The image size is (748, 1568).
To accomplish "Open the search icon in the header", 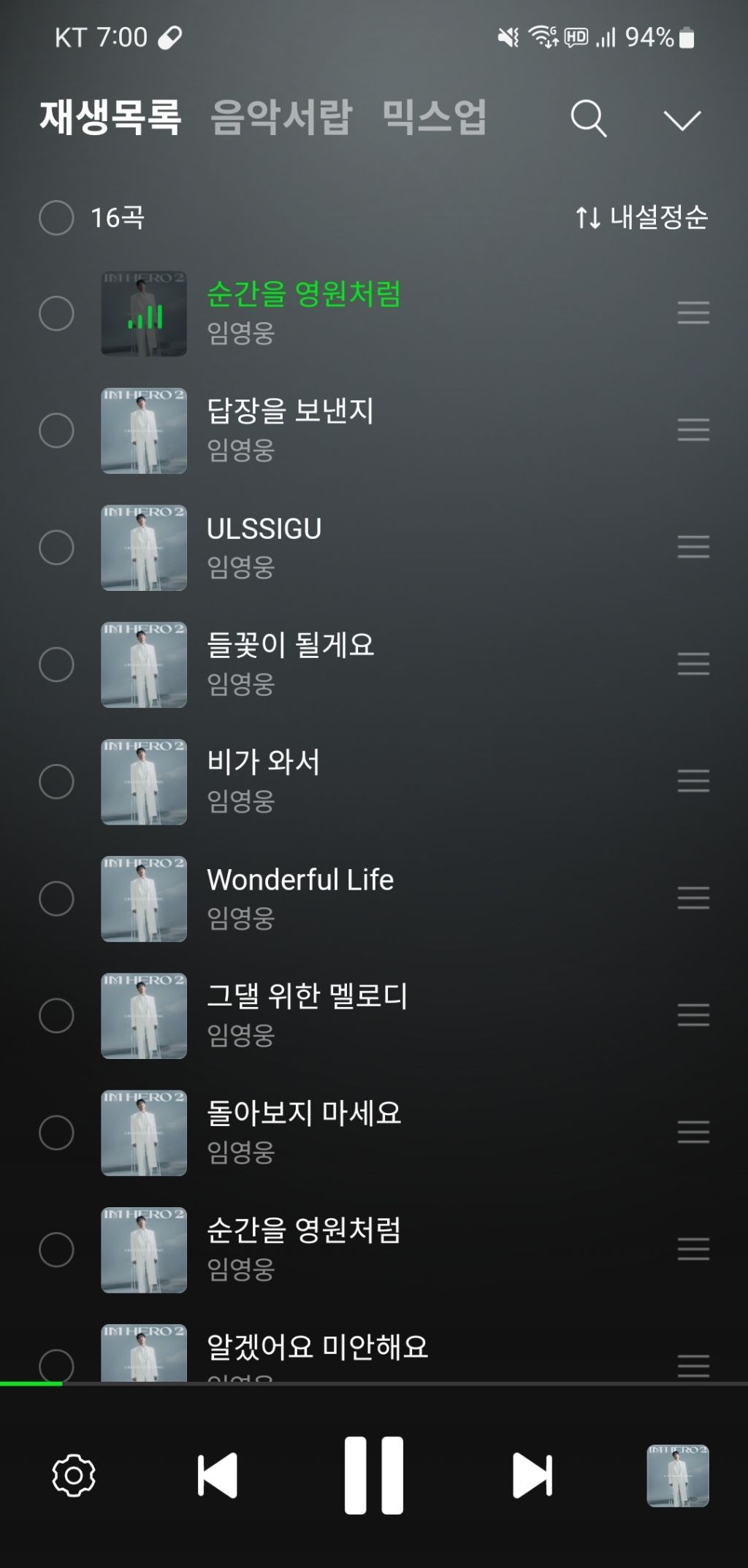I will 589,119.
